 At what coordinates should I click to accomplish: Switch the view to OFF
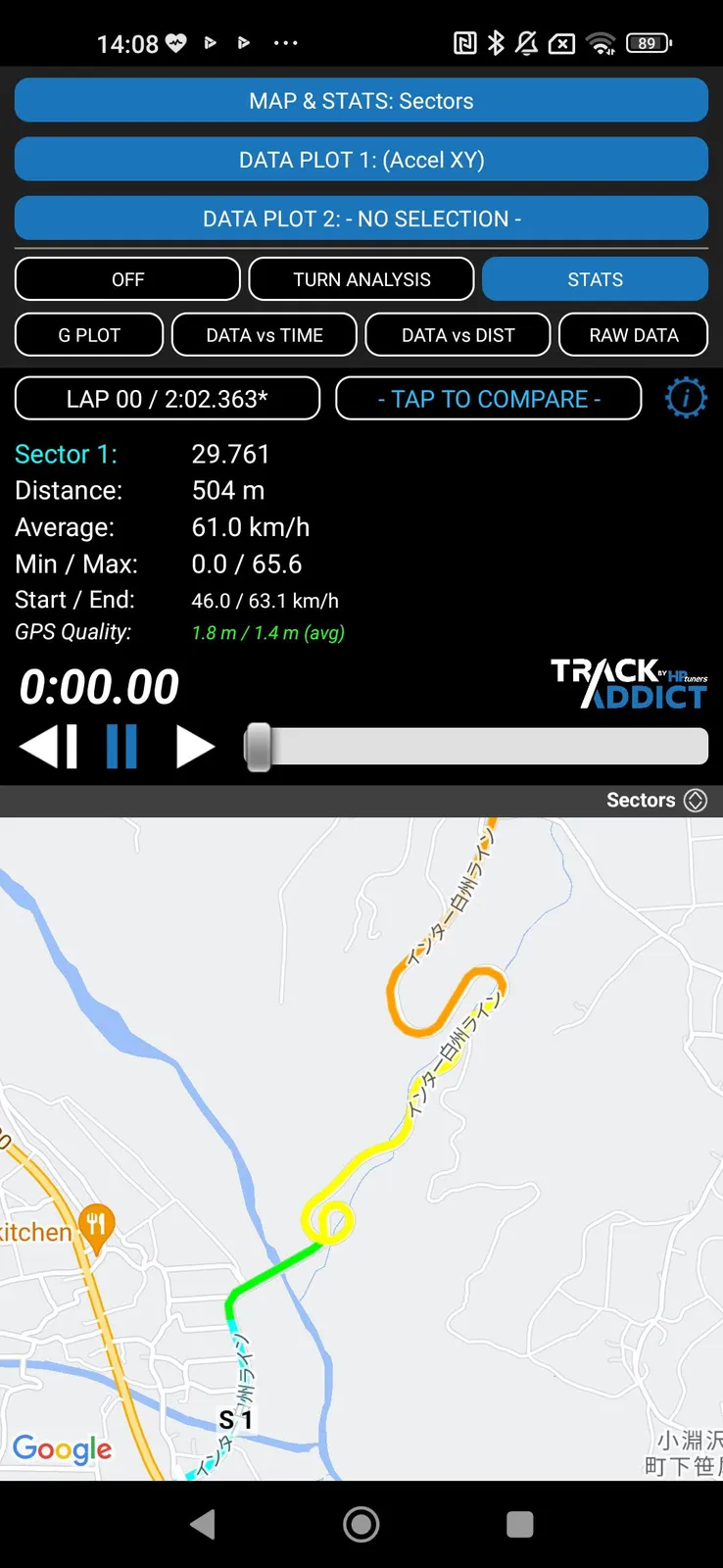(127, 279)
